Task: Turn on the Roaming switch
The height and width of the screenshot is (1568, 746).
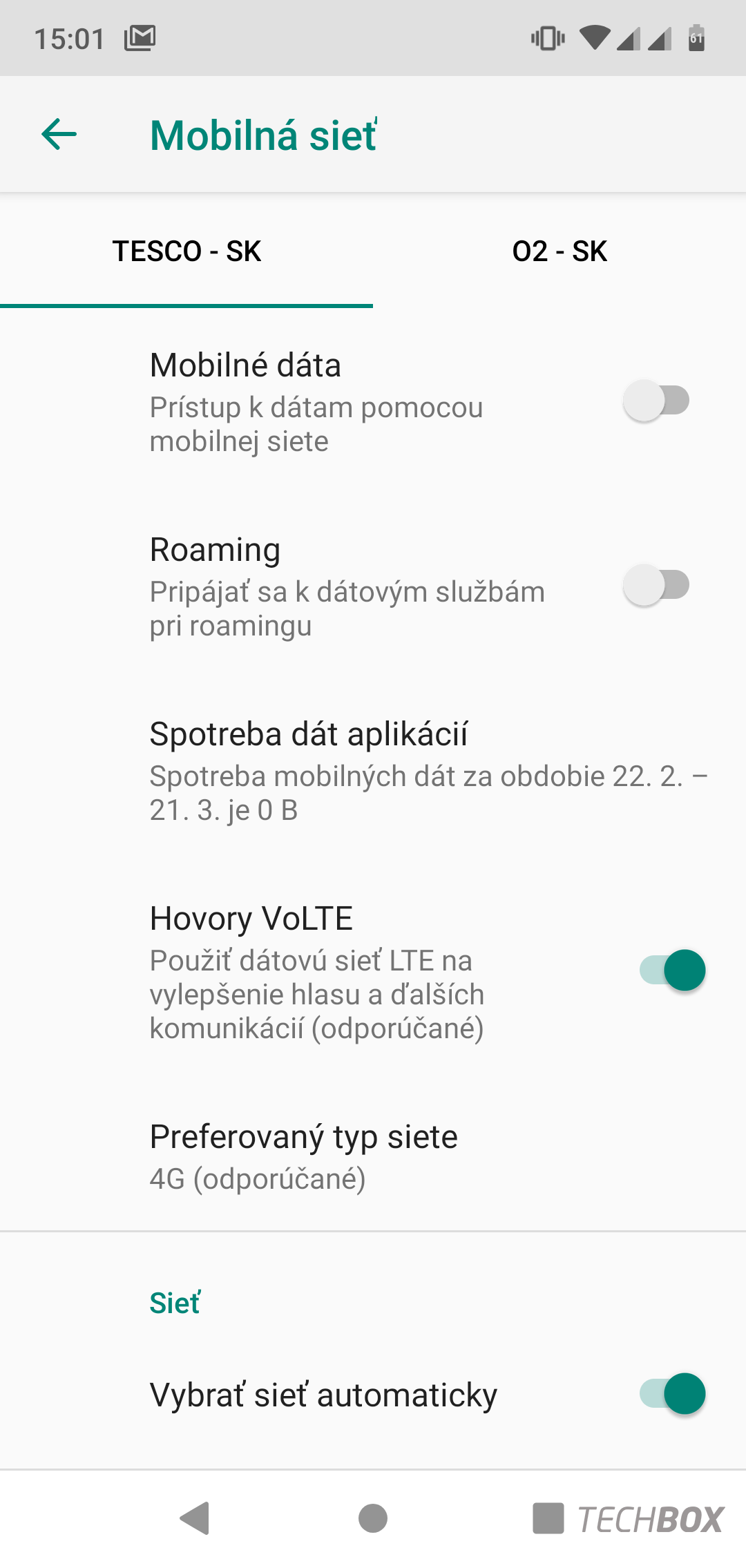Action: point(656,585)
